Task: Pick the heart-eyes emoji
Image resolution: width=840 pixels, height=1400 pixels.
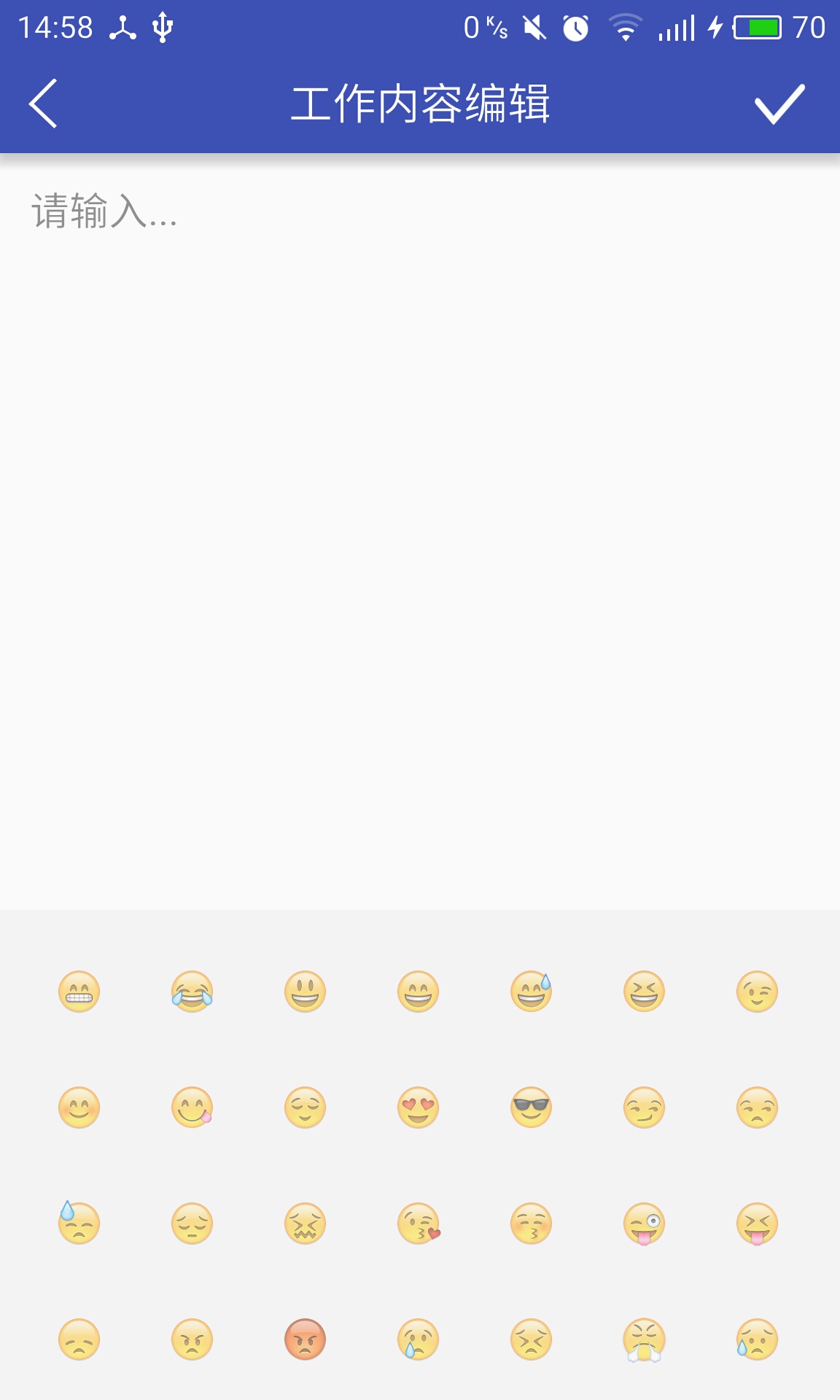Action: pos(418,1108)
